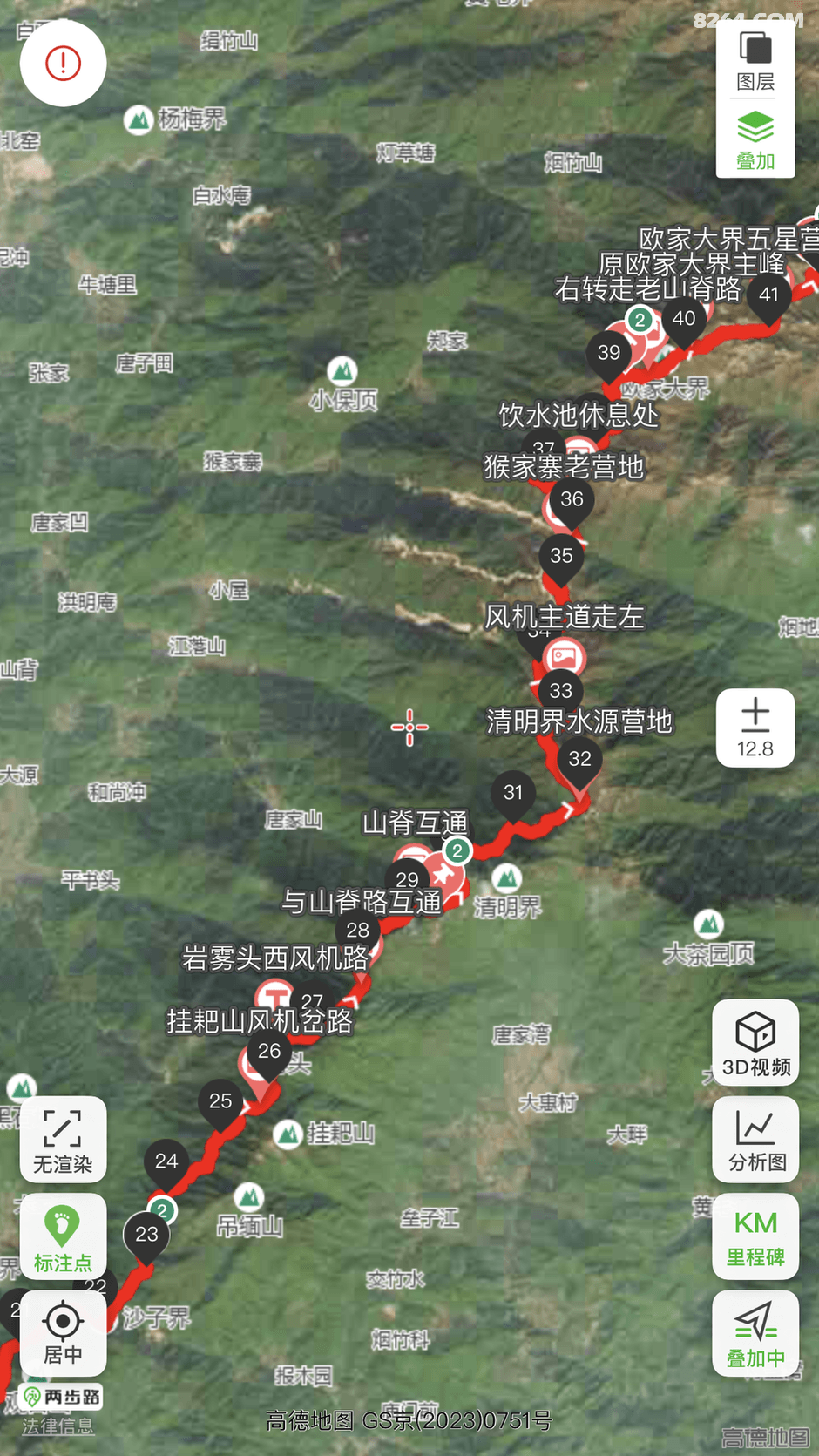This screenshot has height=1456, width=819.
Task: Open the 法律信息 legal information link
Action: click(x=58, y=1426)
